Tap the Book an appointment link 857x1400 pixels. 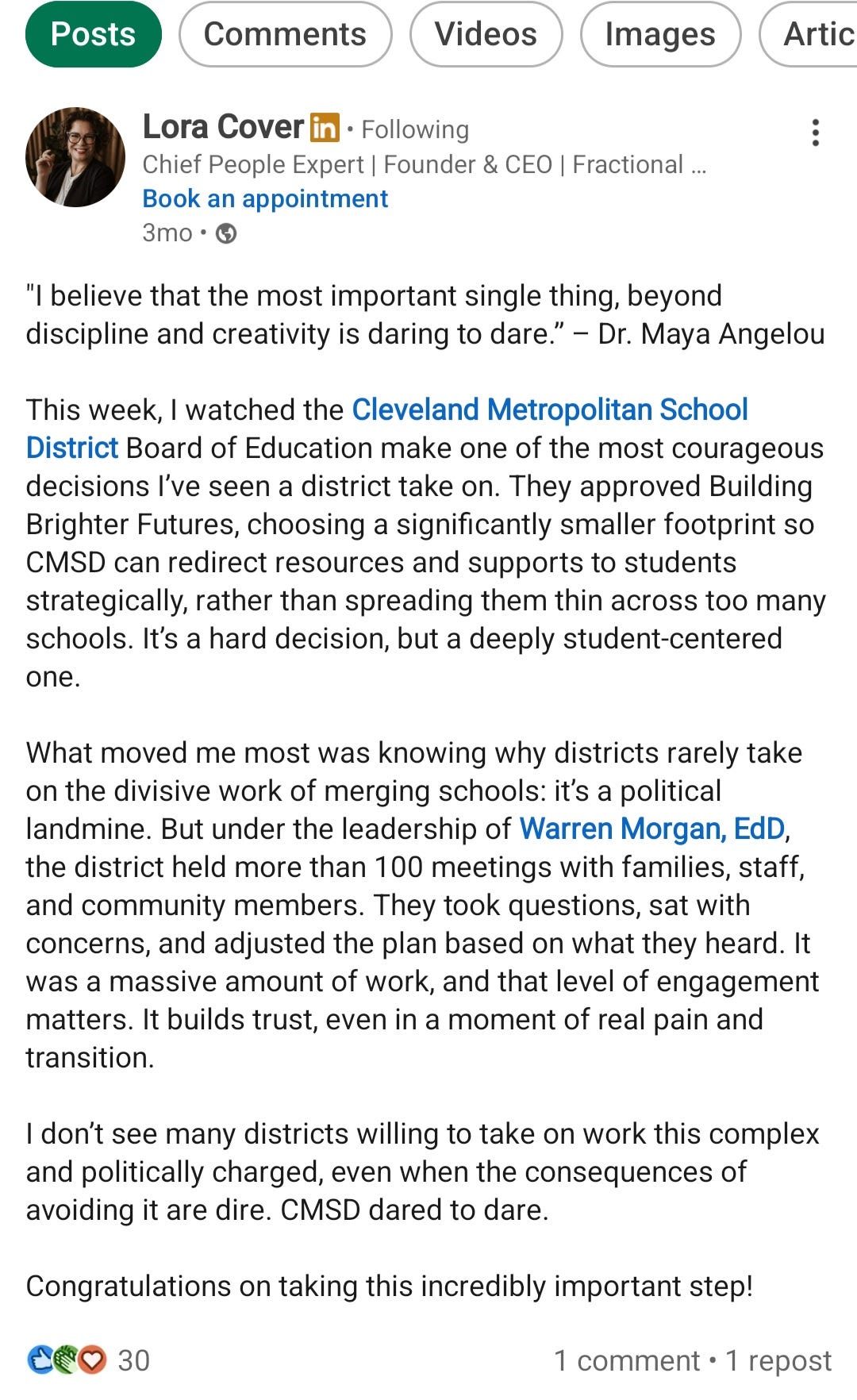coord(265,198)
